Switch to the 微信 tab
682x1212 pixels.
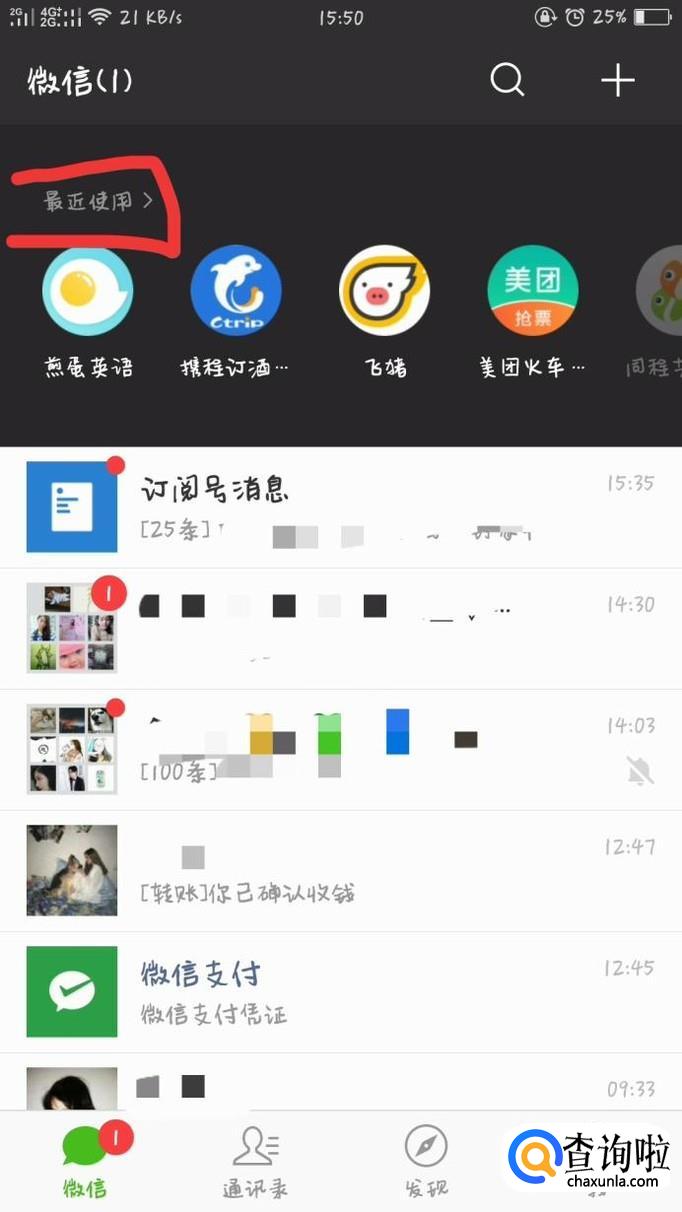pyautogui.click(x=86, y=1162)
